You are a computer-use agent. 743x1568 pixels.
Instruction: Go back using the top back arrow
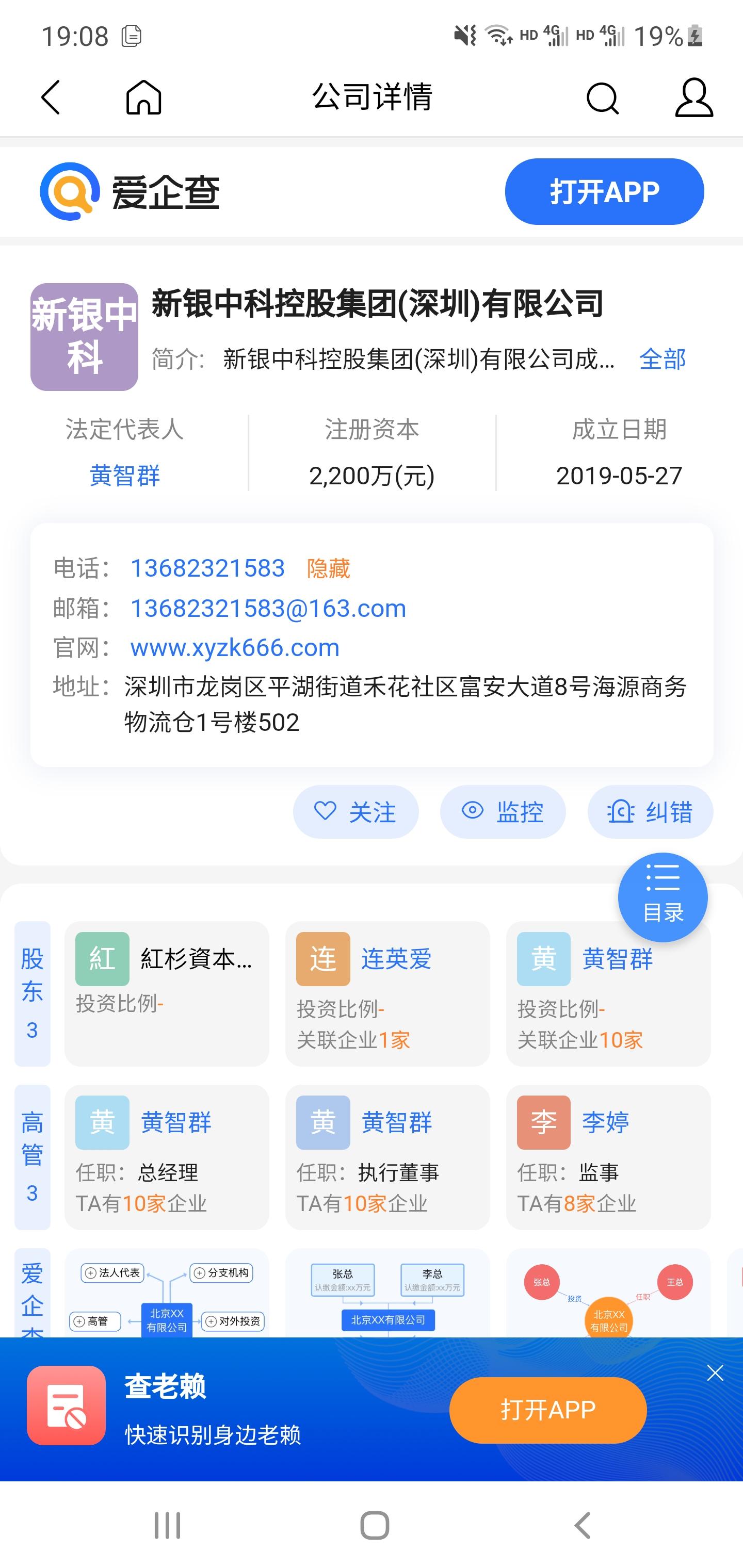51,97
